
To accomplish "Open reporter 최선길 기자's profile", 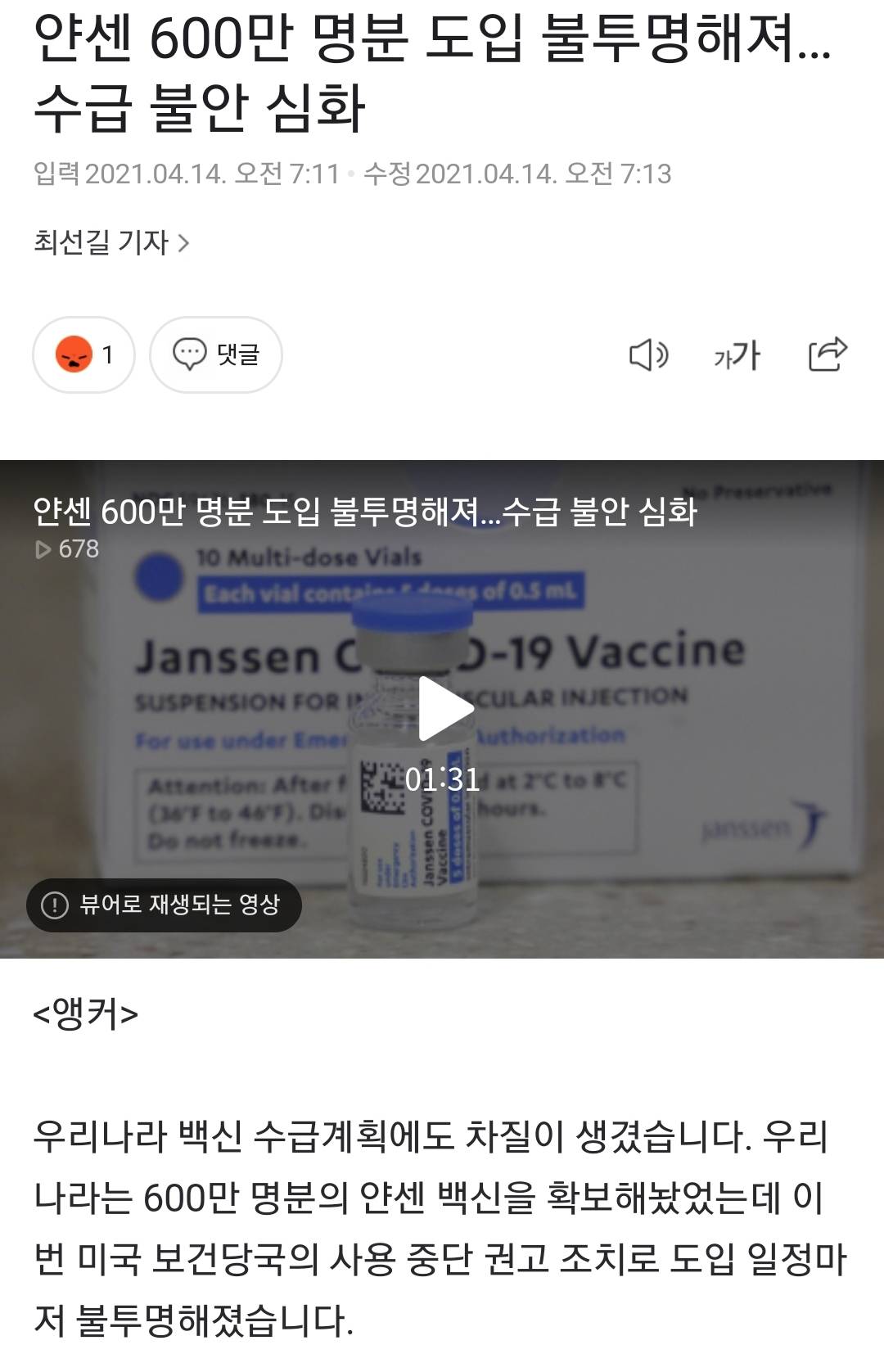I will click(111, 242).
